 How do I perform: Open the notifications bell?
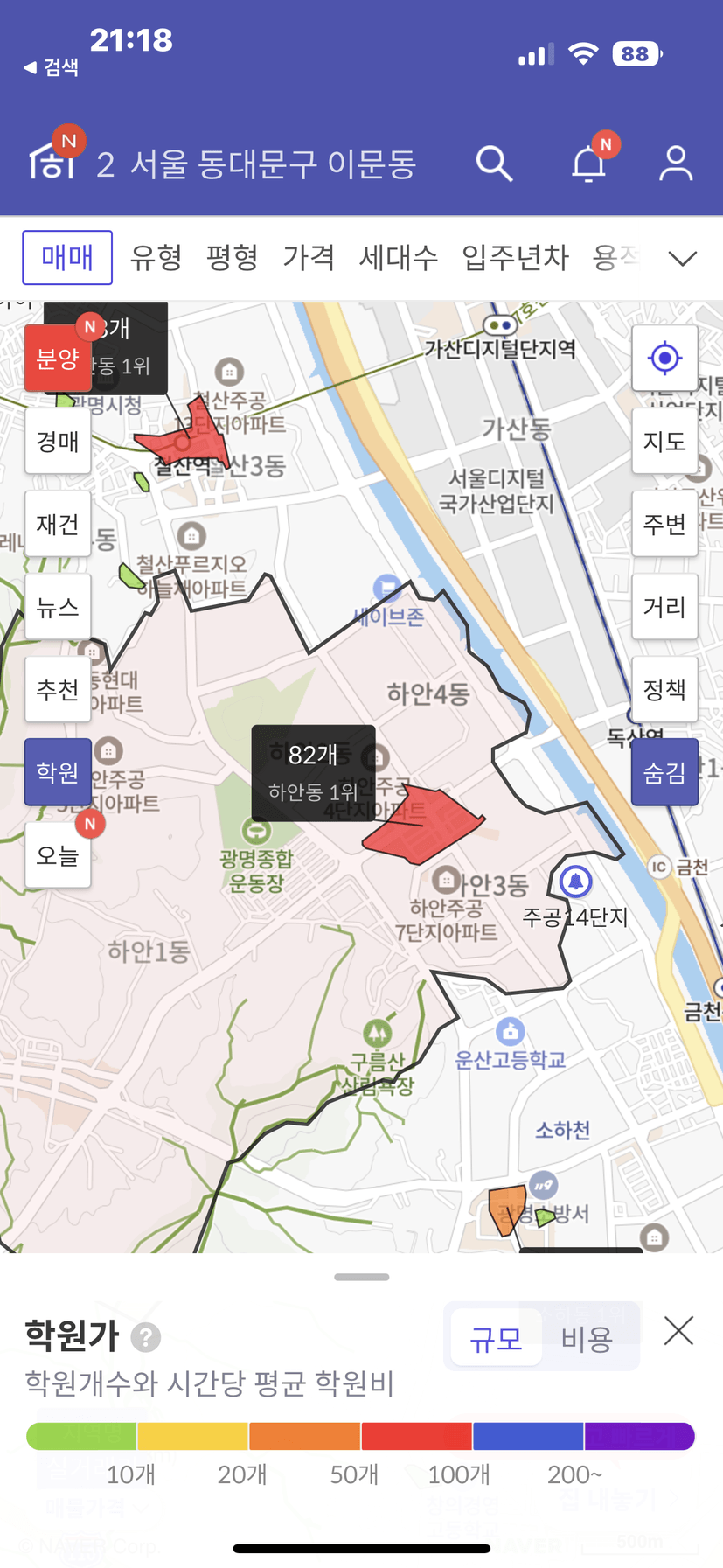589,164
